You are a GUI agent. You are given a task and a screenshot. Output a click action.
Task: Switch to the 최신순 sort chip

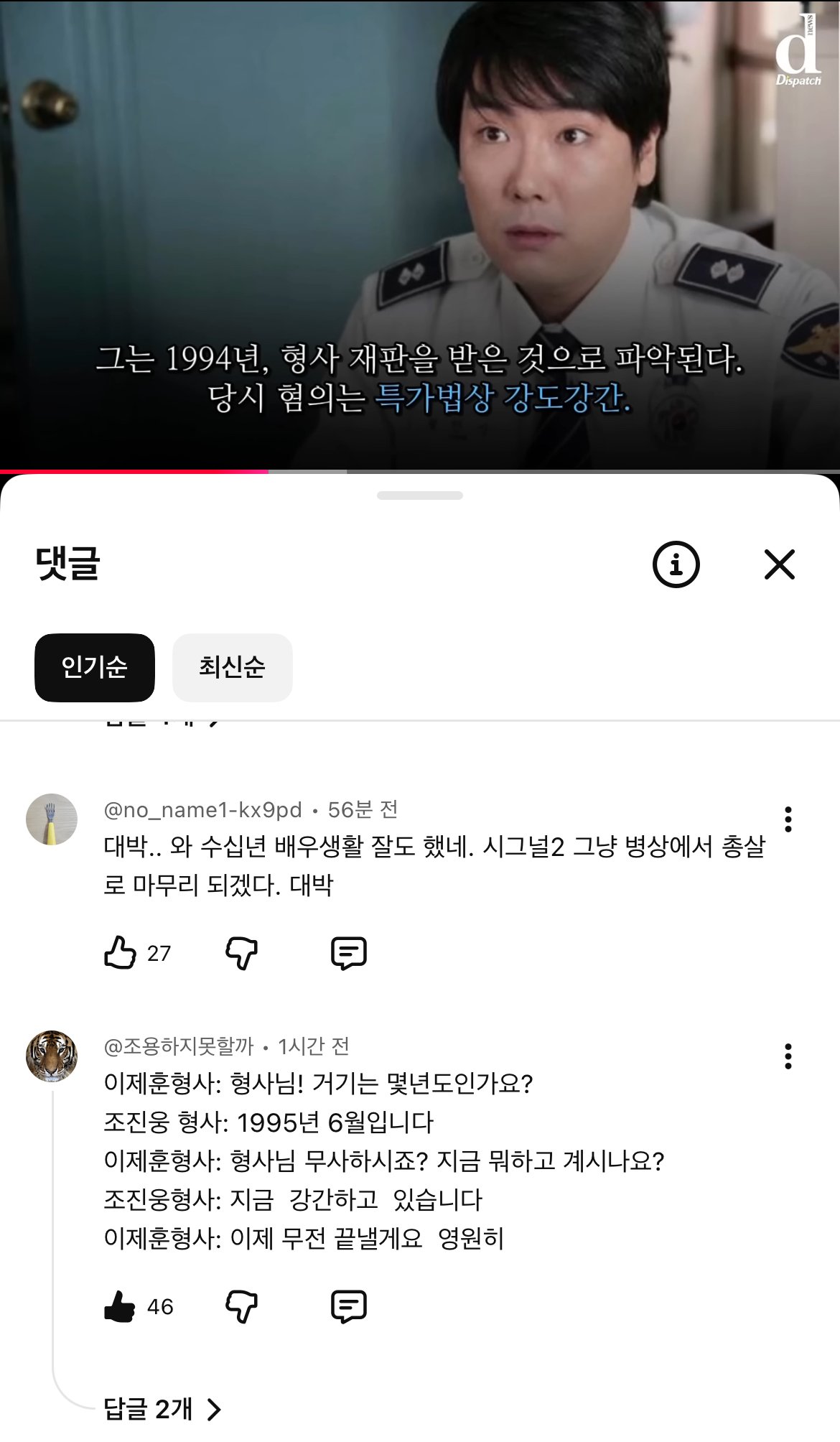click(232, 667)
